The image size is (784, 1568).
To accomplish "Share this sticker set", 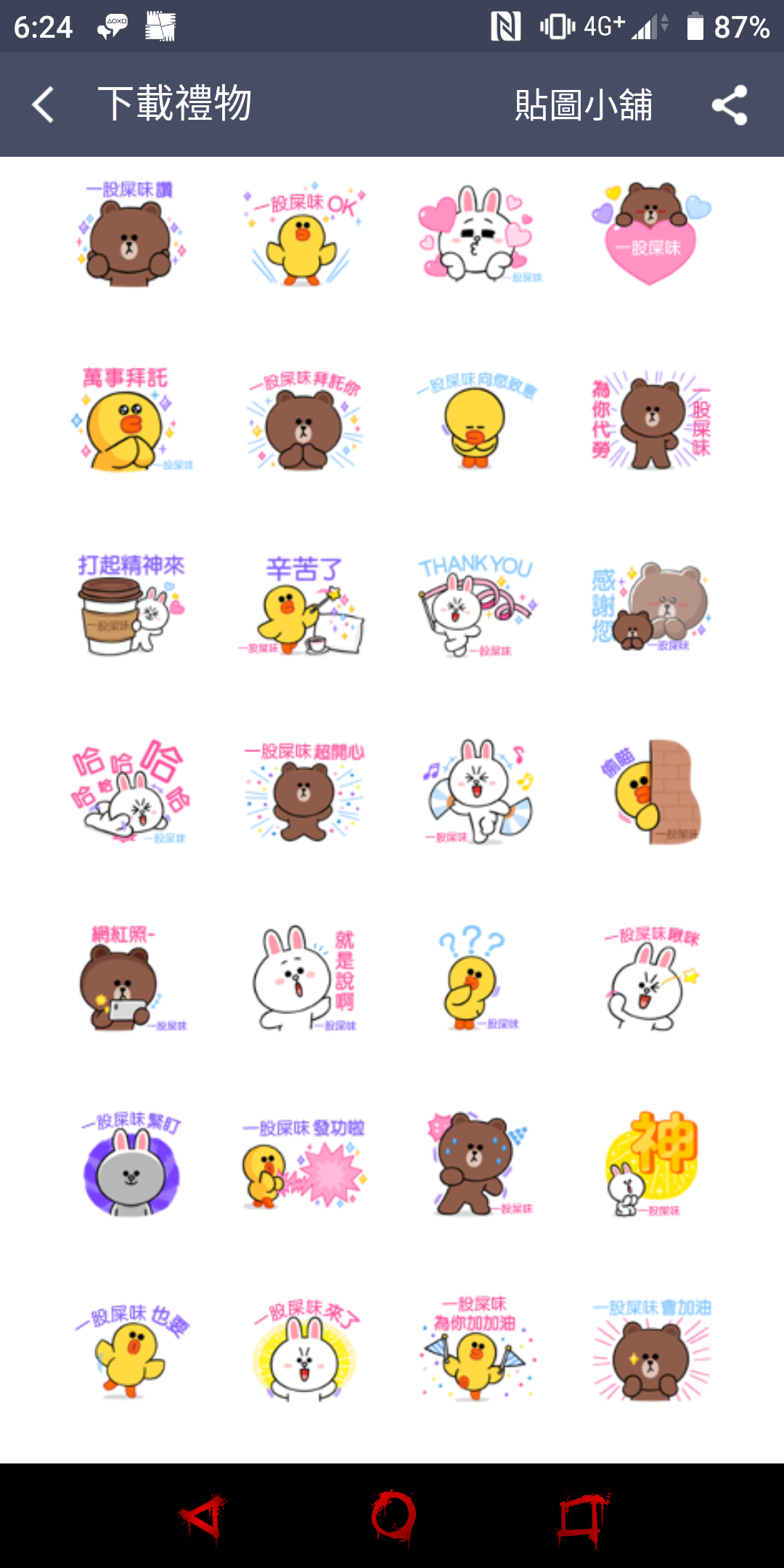I will click(x=730, y=105).
